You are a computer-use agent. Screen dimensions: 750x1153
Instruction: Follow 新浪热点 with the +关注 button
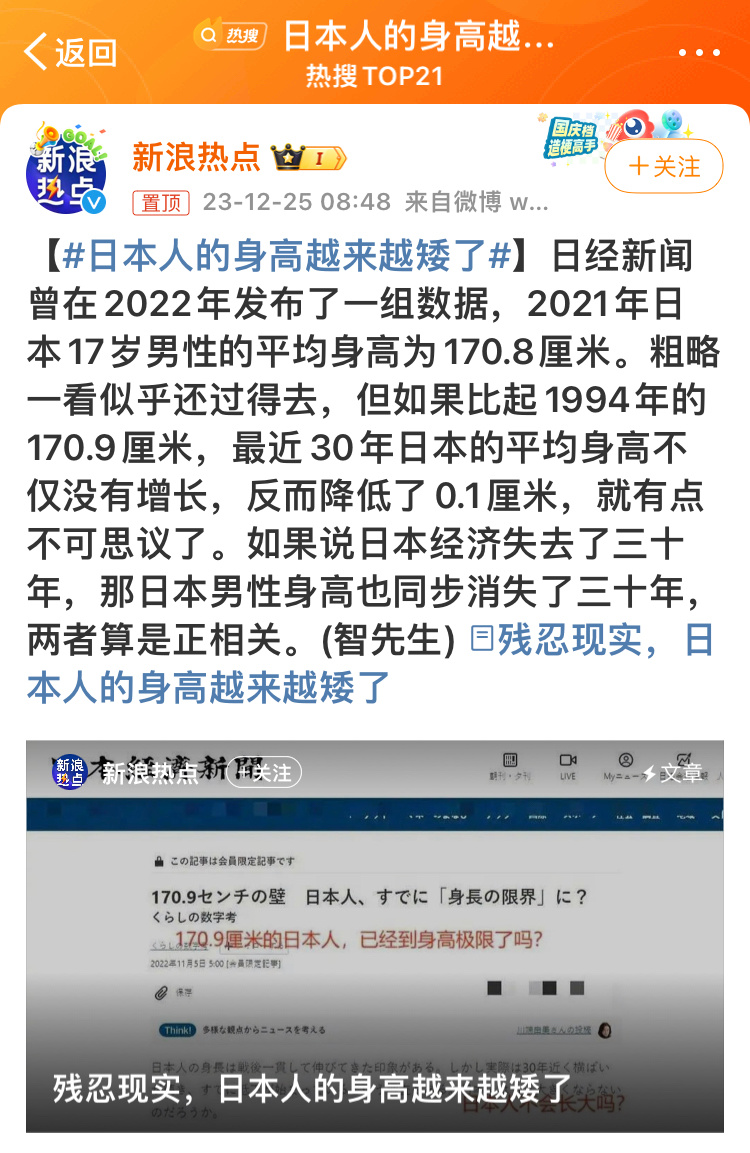(x=662, y=167)
